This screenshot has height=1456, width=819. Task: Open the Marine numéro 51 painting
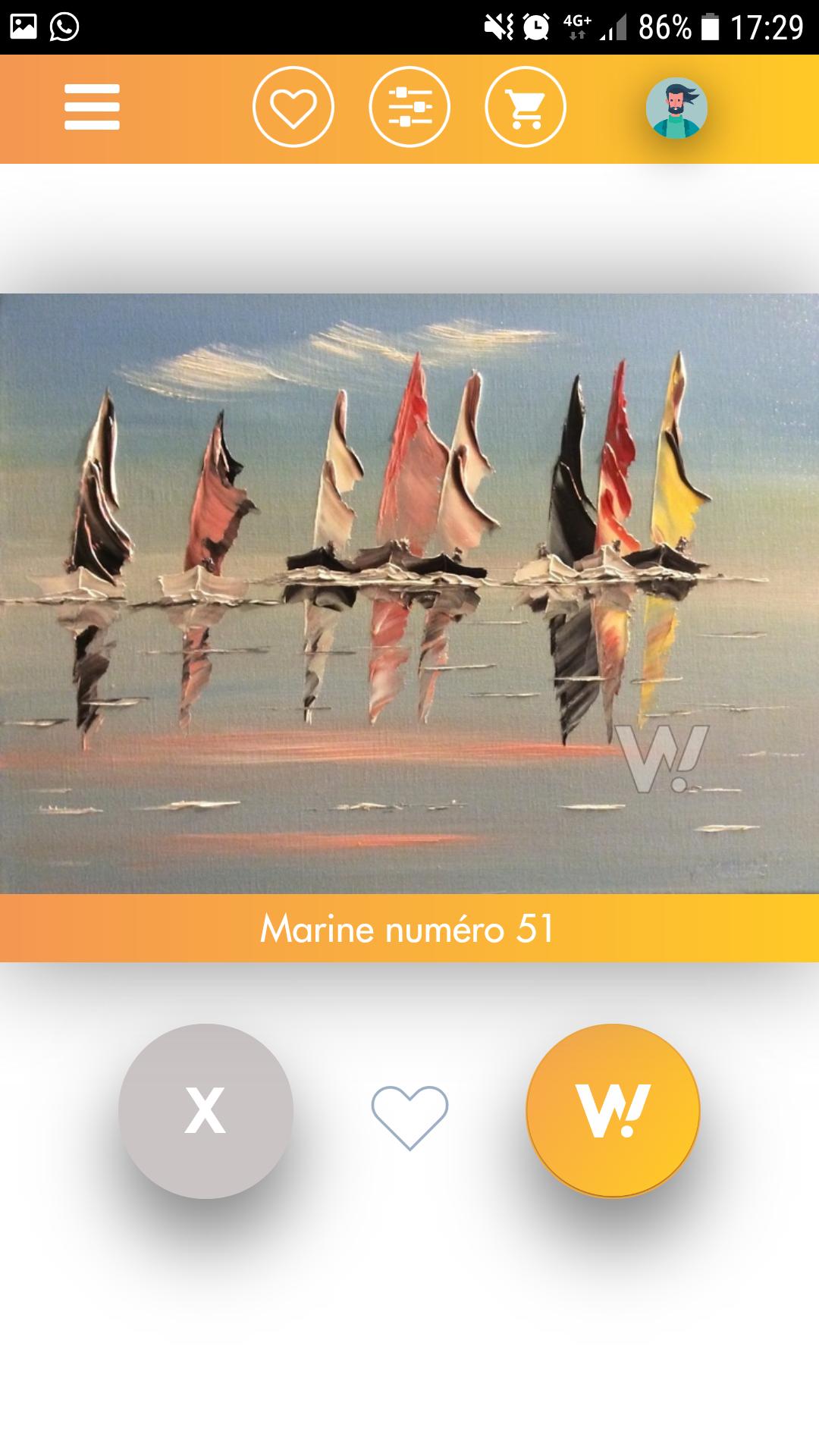[409, 593]
